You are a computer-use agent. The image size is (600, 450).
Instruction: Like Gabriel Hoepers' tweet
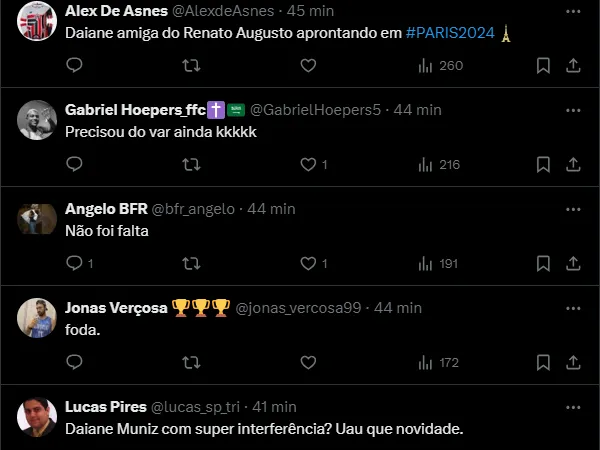click(x=308, y=164)
